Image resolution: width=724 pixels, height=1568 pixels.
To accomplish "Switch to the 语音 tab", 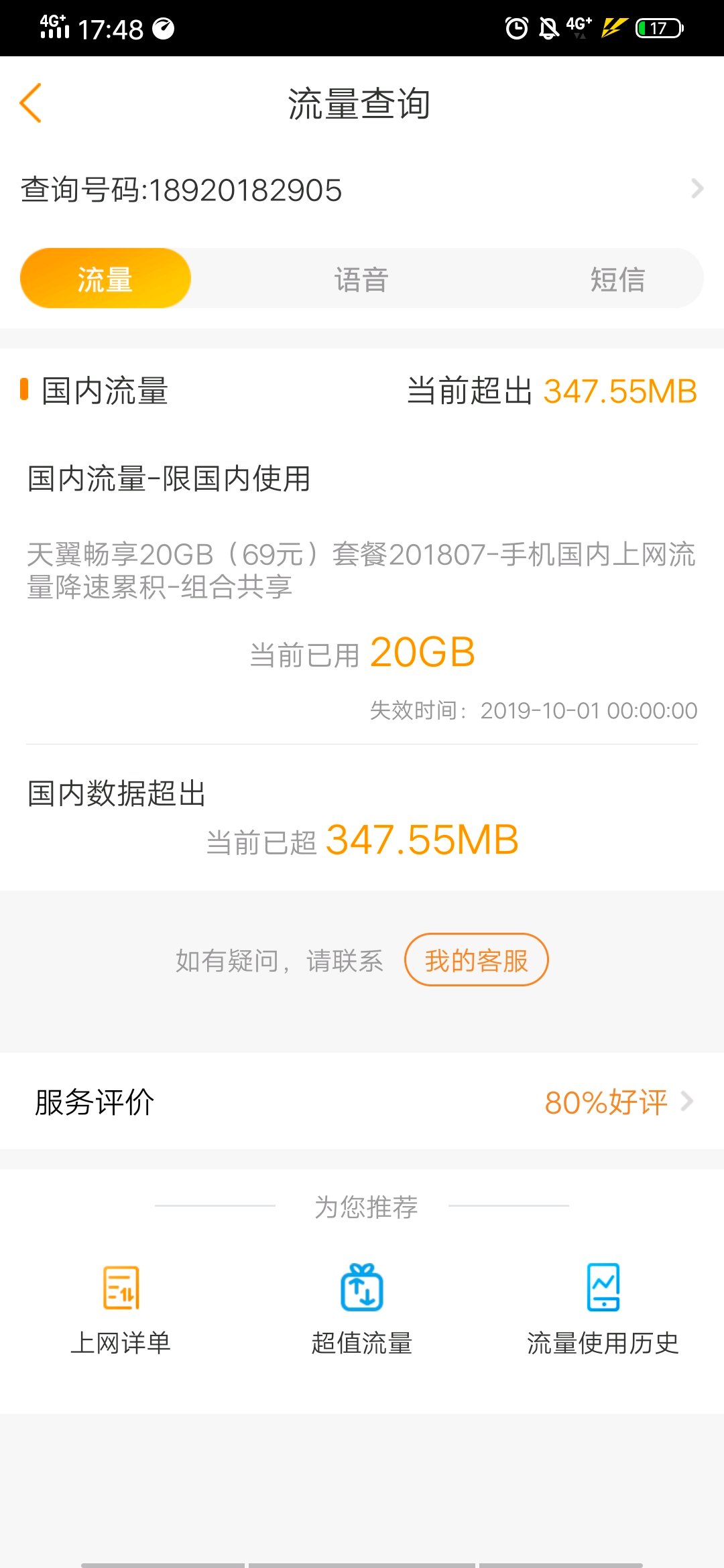I will pos(361,279).
